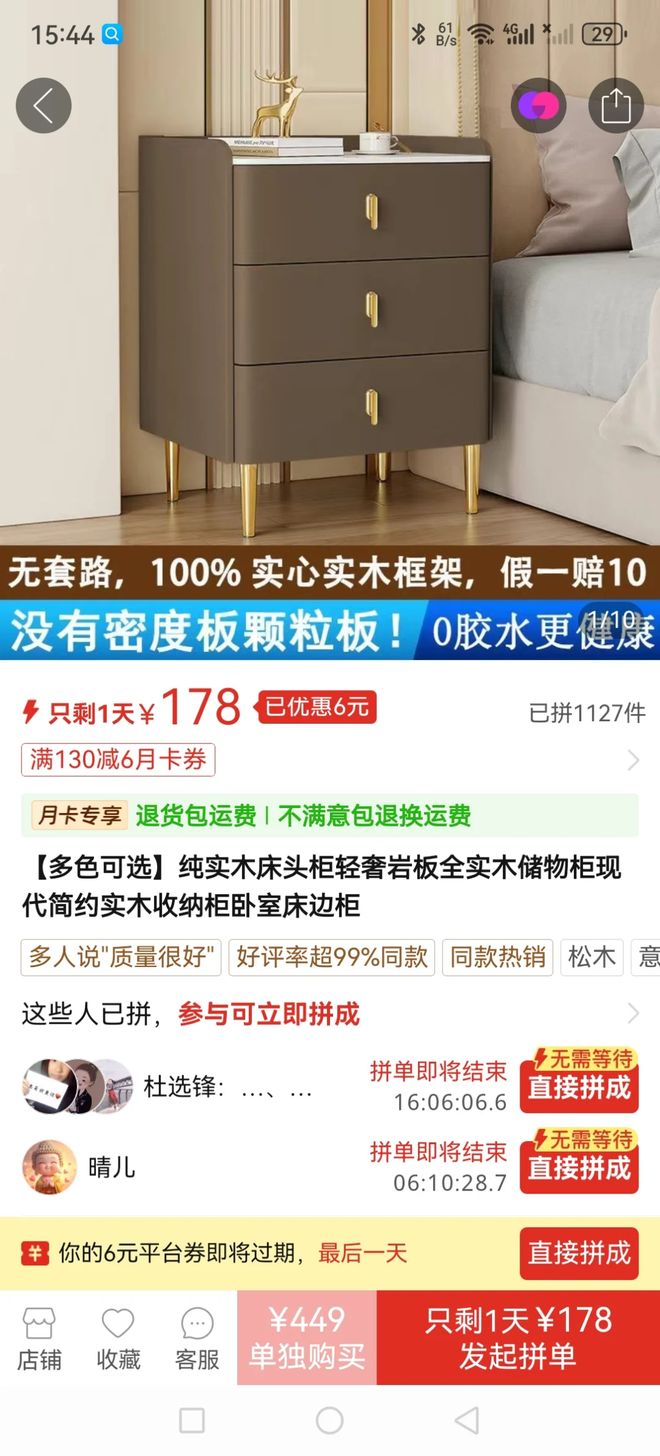The height and width of the screenshot is (1456, 660).
Task: Join 杜选锋's group with 直接拼成
Action: tap(579, 1080)
